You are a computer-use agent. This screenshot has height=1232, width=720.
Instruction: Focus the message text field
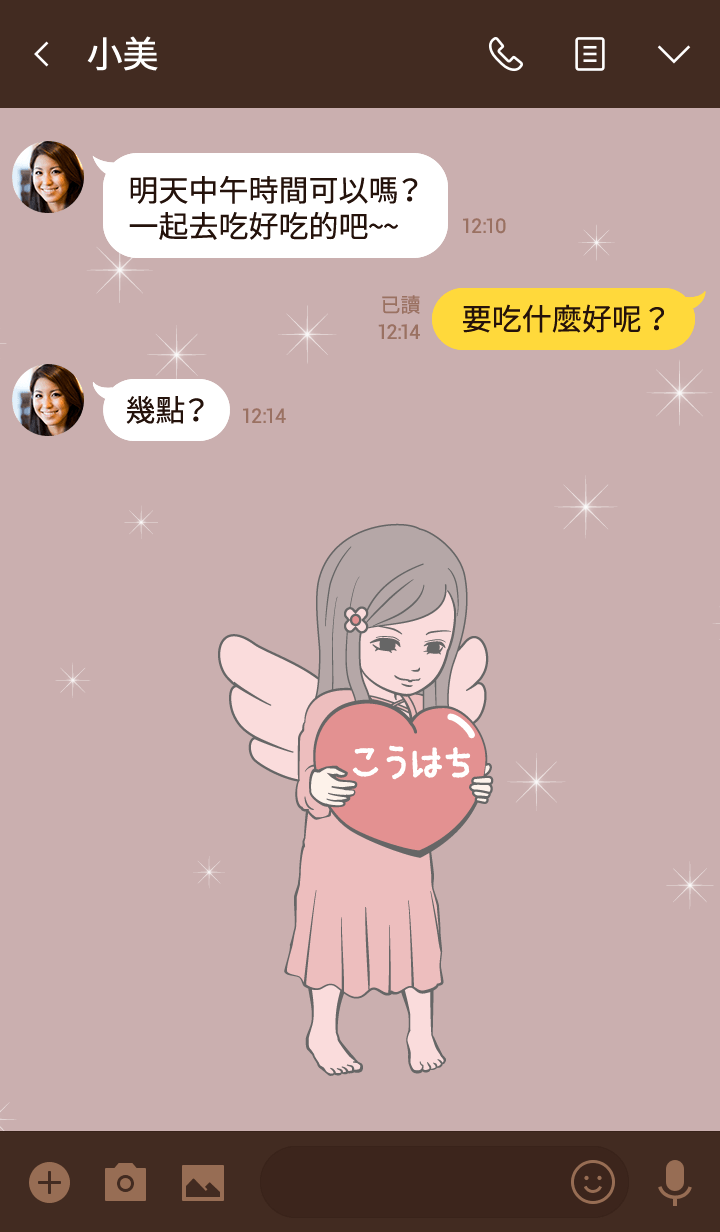(x=410, y=1183)
